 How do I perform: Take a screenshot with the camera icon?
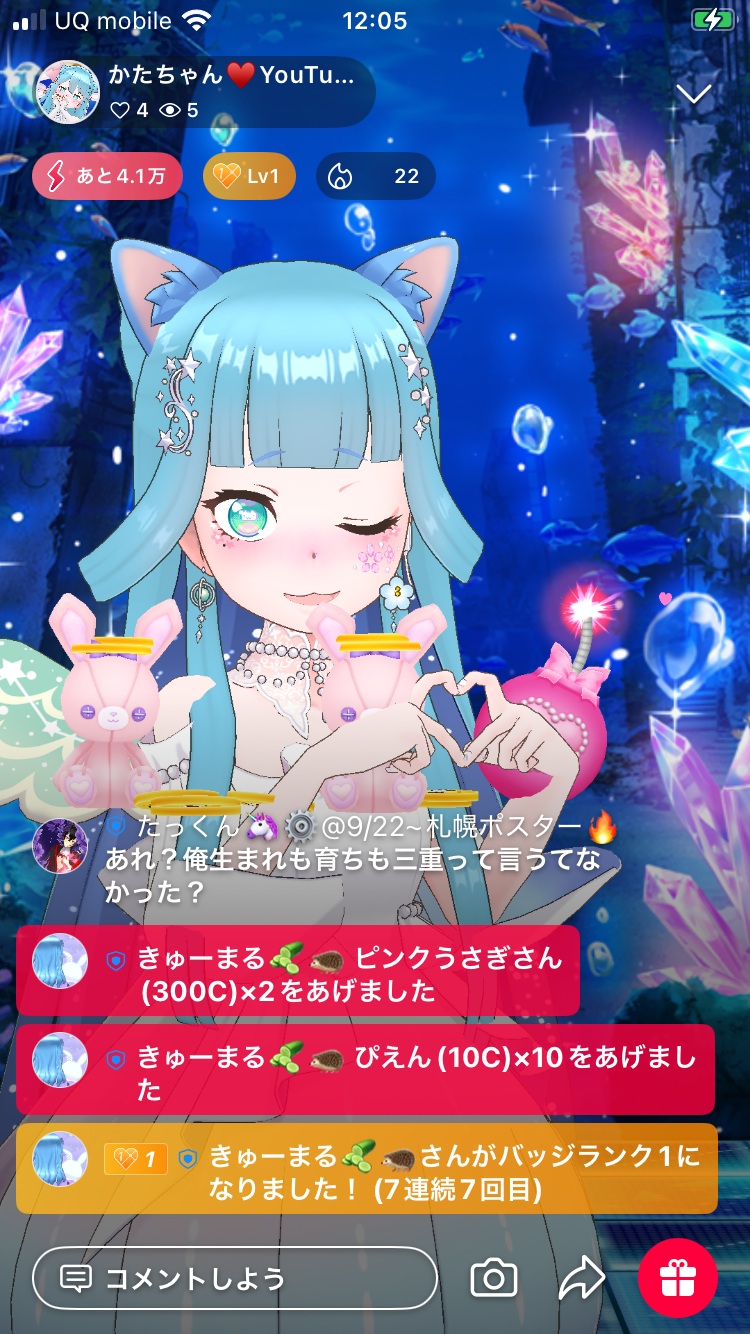[x=493, y=1277]
